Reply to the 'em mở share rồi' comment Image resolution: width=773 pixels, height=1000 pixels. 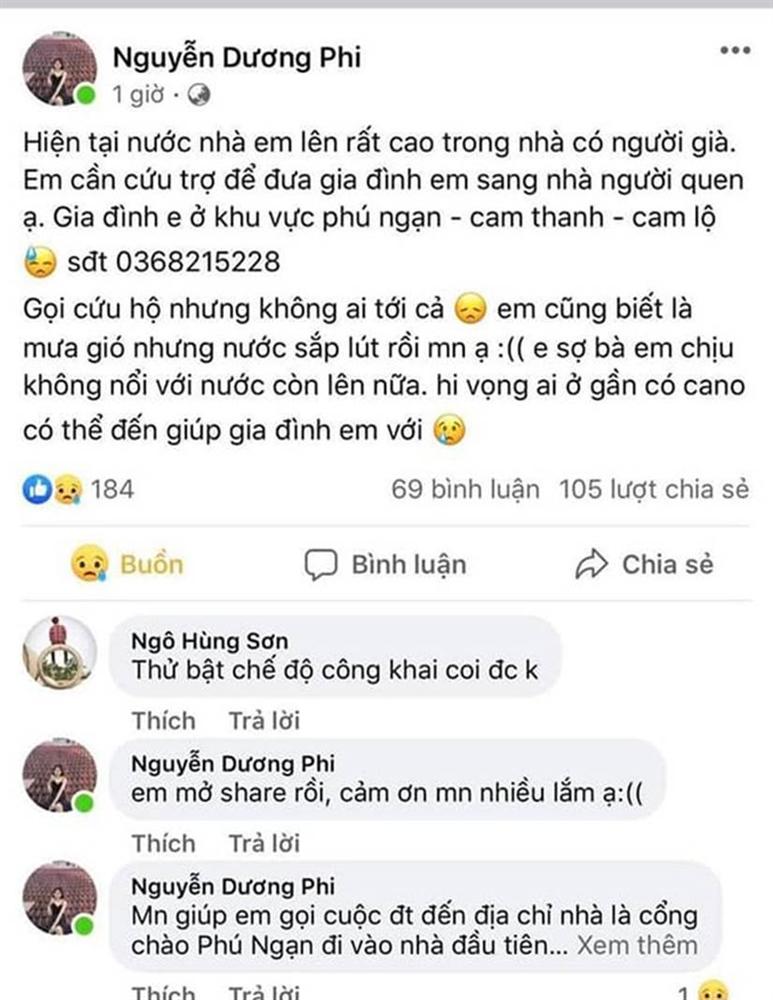[264, 842]
